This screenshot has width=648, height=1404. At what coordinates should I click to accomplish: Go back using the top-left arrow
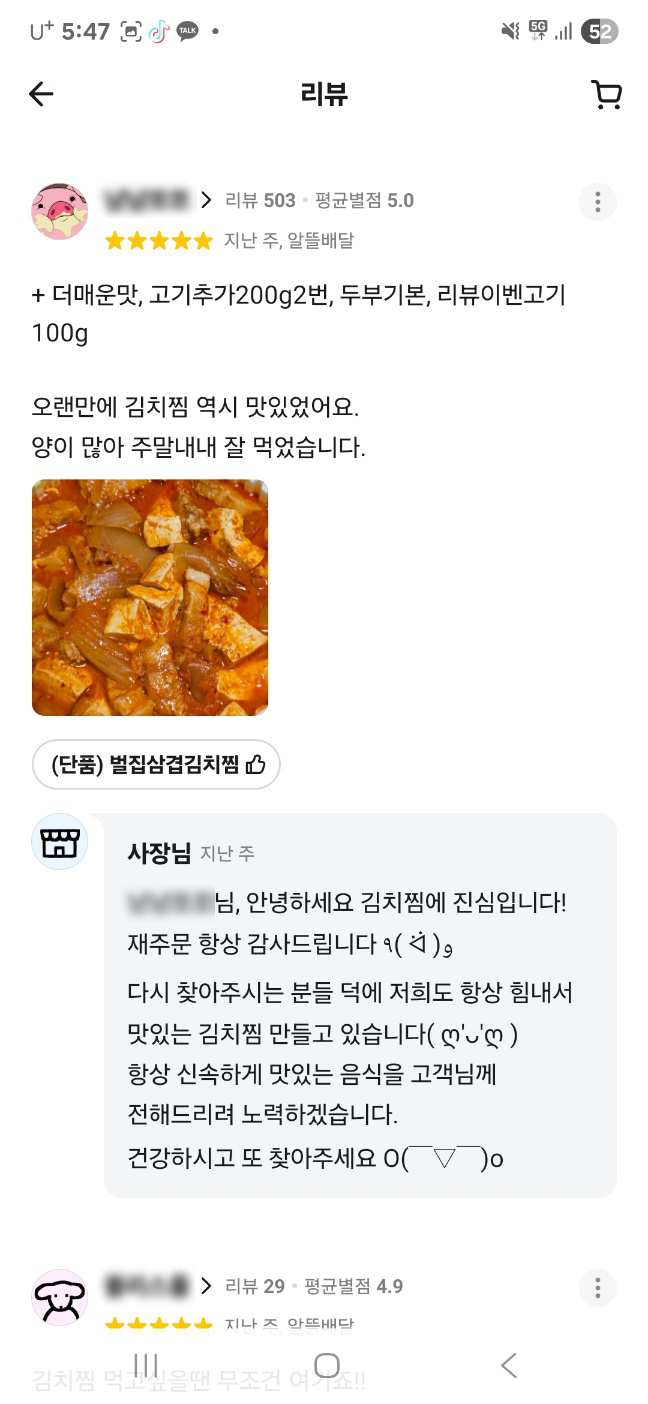pyautogui.click(x=41, y=94)
